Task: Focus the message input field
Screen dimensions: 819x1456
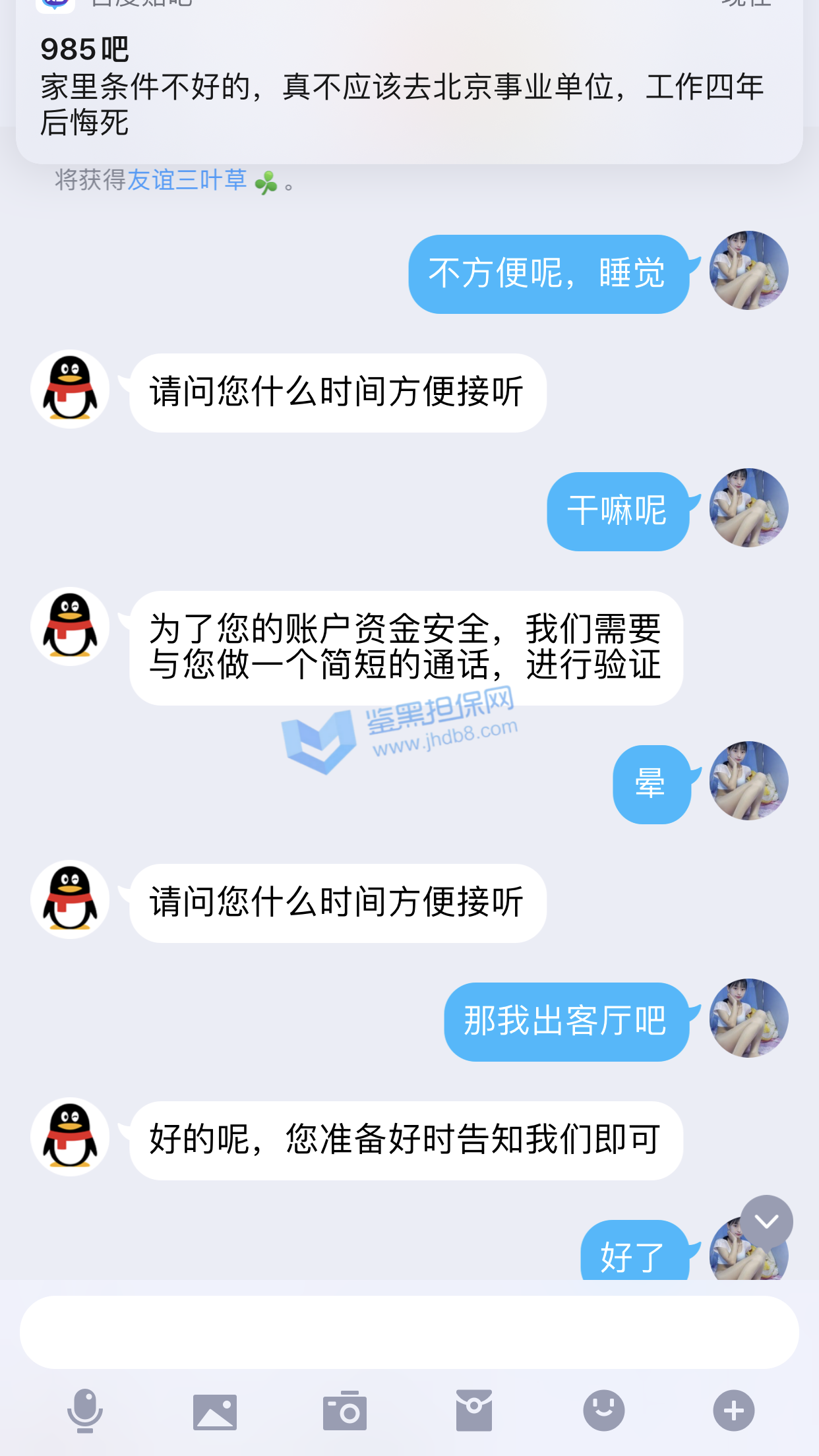Action: [x=409, y=1332]
